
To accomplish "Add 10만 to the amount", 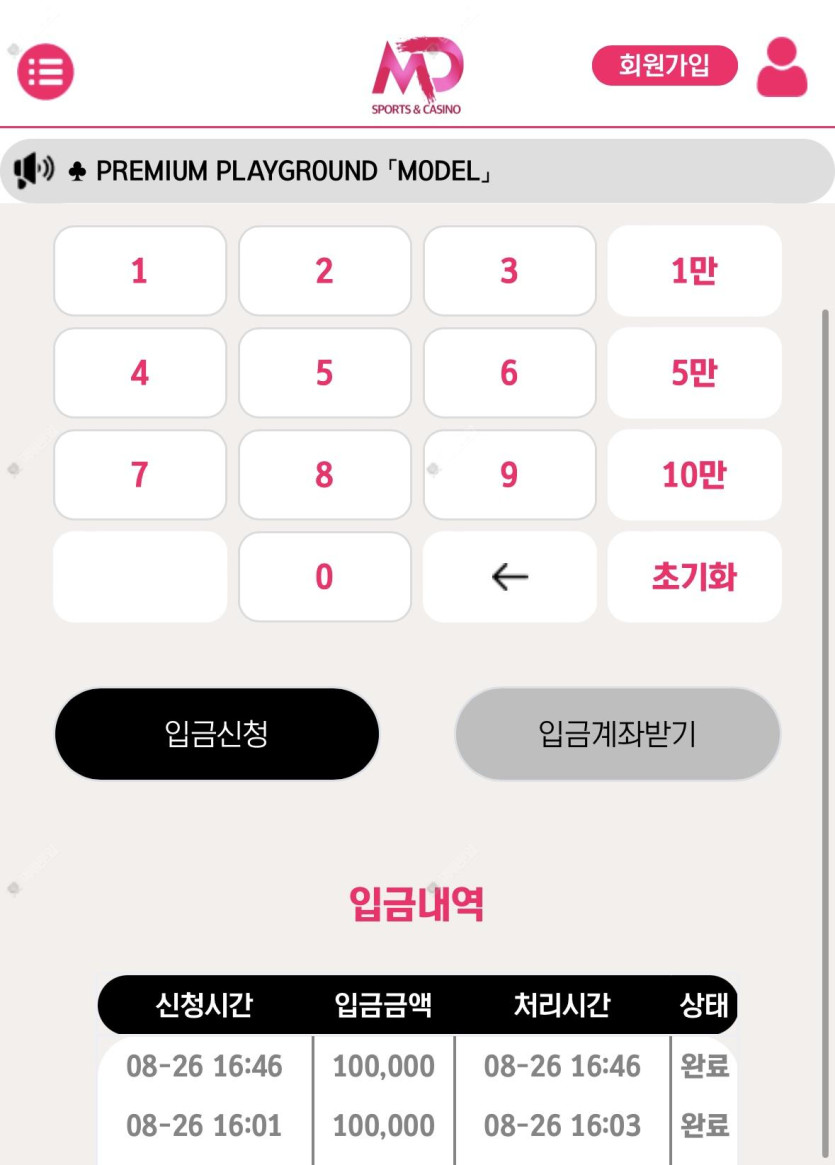I will click(x=694, y=475).
